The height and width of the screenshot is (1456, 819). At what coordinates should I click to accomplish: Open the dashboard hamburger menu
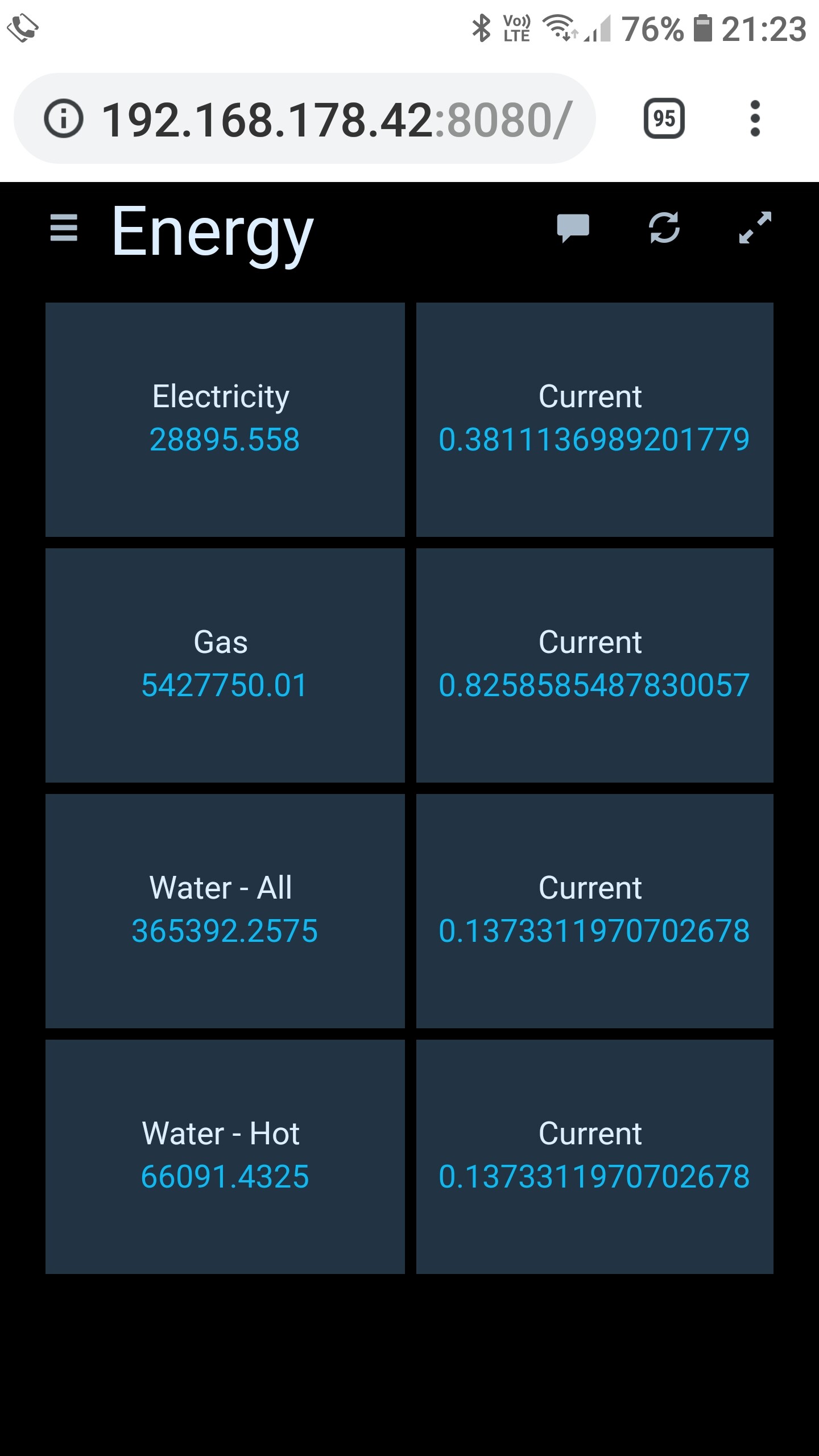64,228
